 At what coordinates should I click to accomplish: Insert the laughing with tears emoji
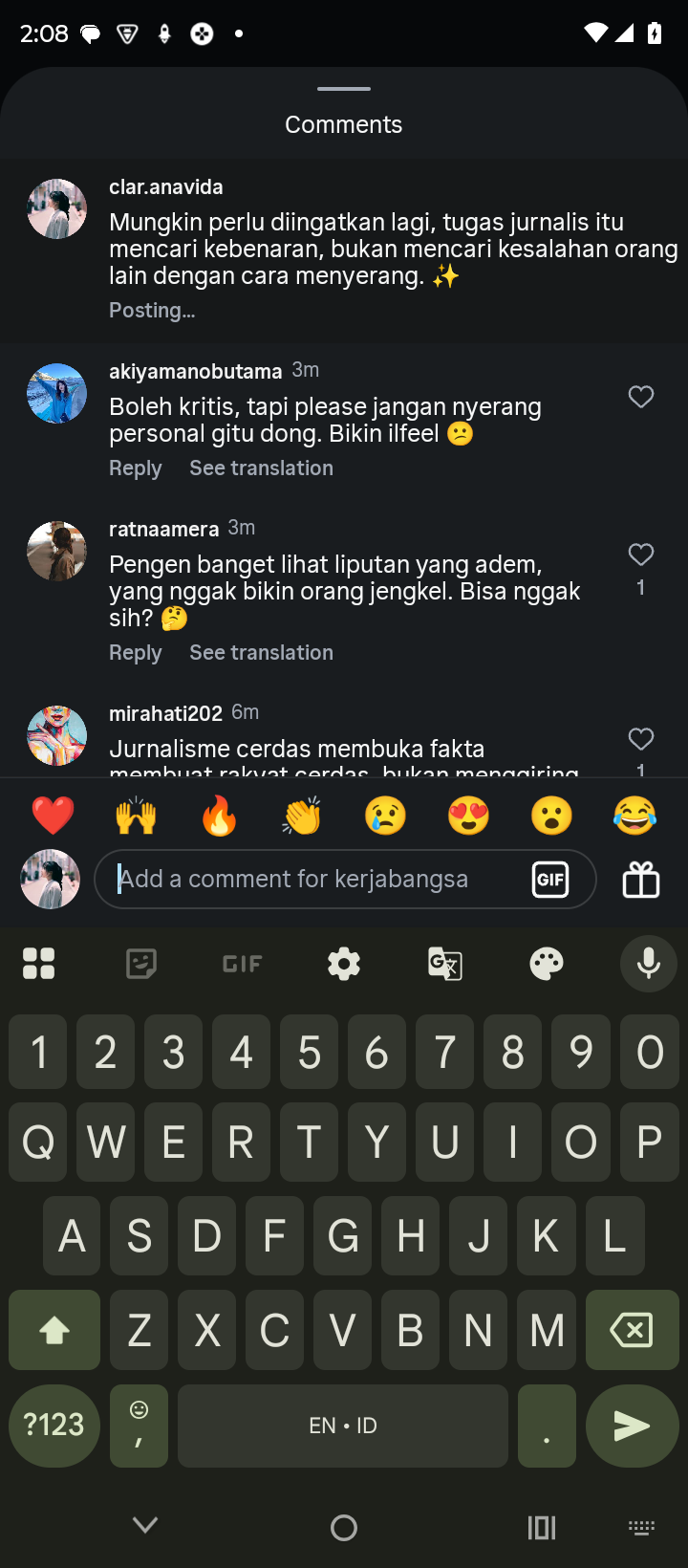coord(634,817)
